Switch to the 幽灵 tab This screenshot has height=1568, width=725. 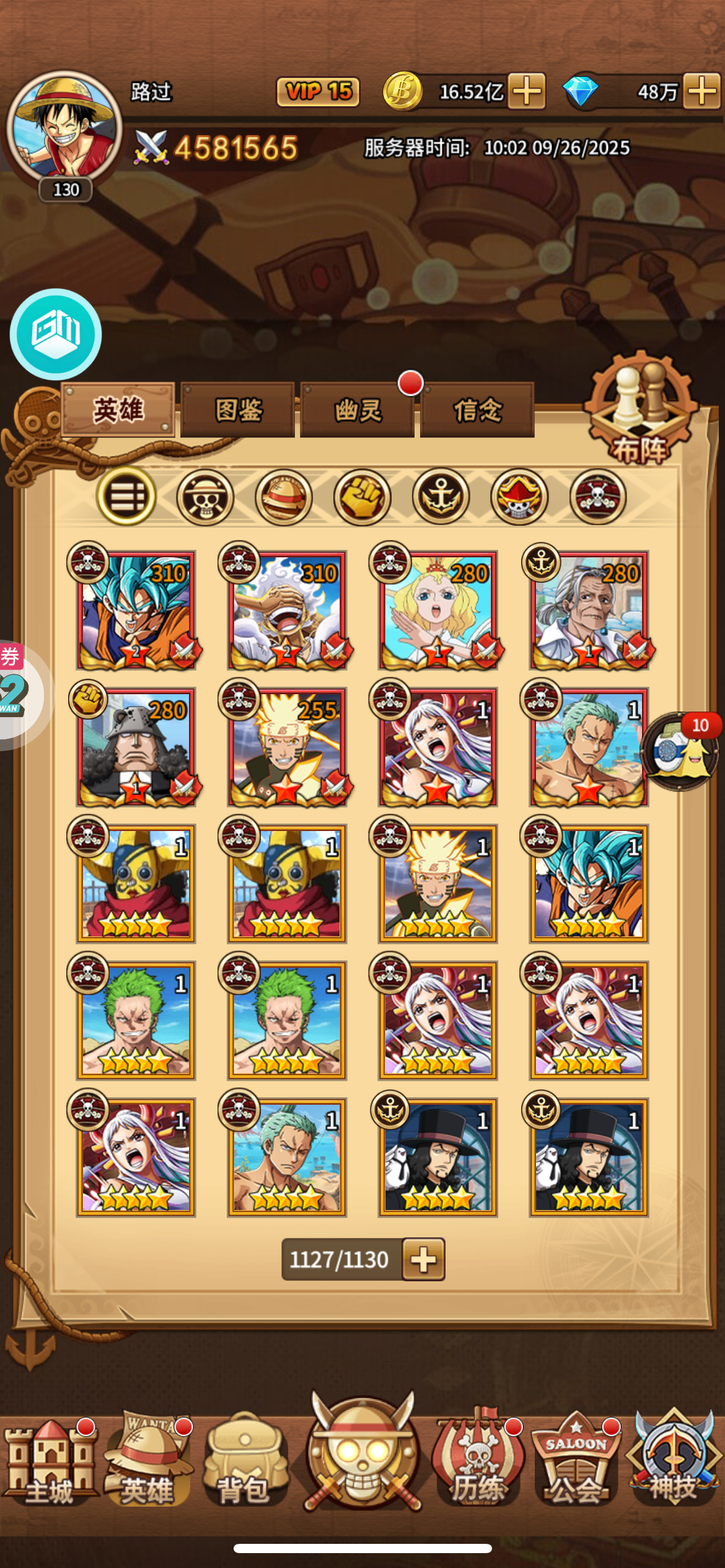358,410
